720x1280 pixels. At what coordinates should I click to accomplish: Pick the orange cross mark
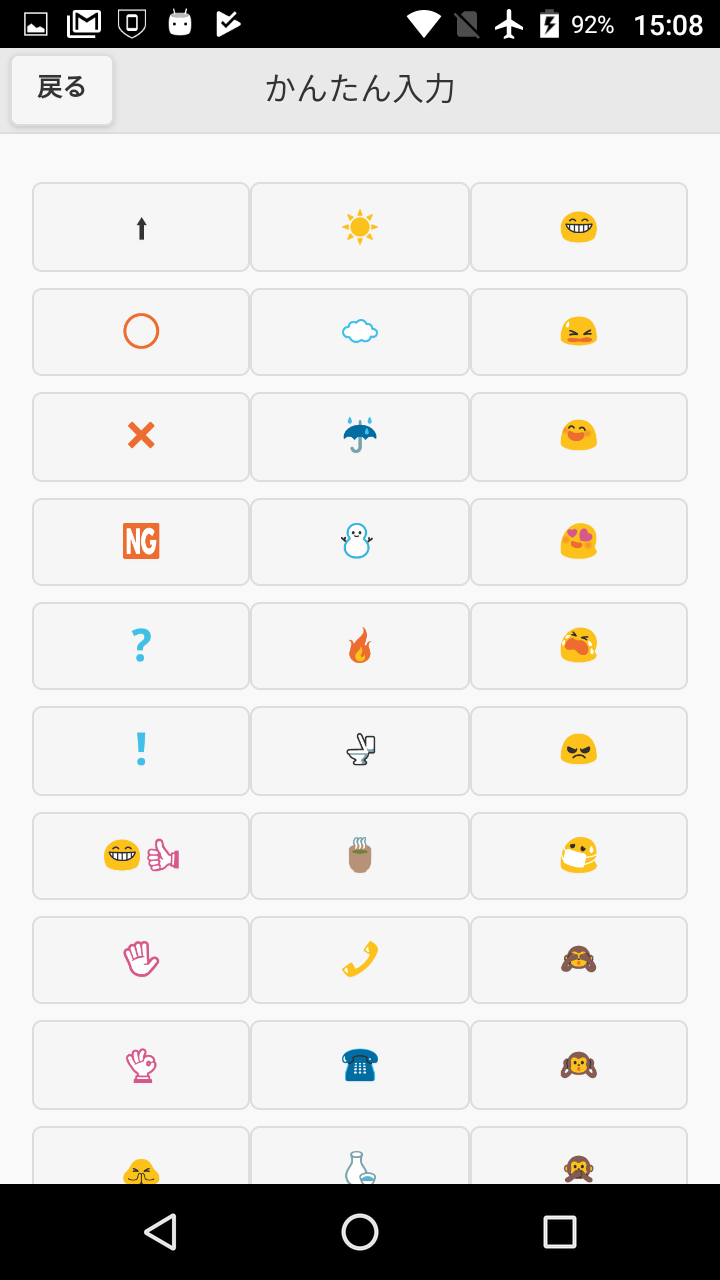pos(141,437)
